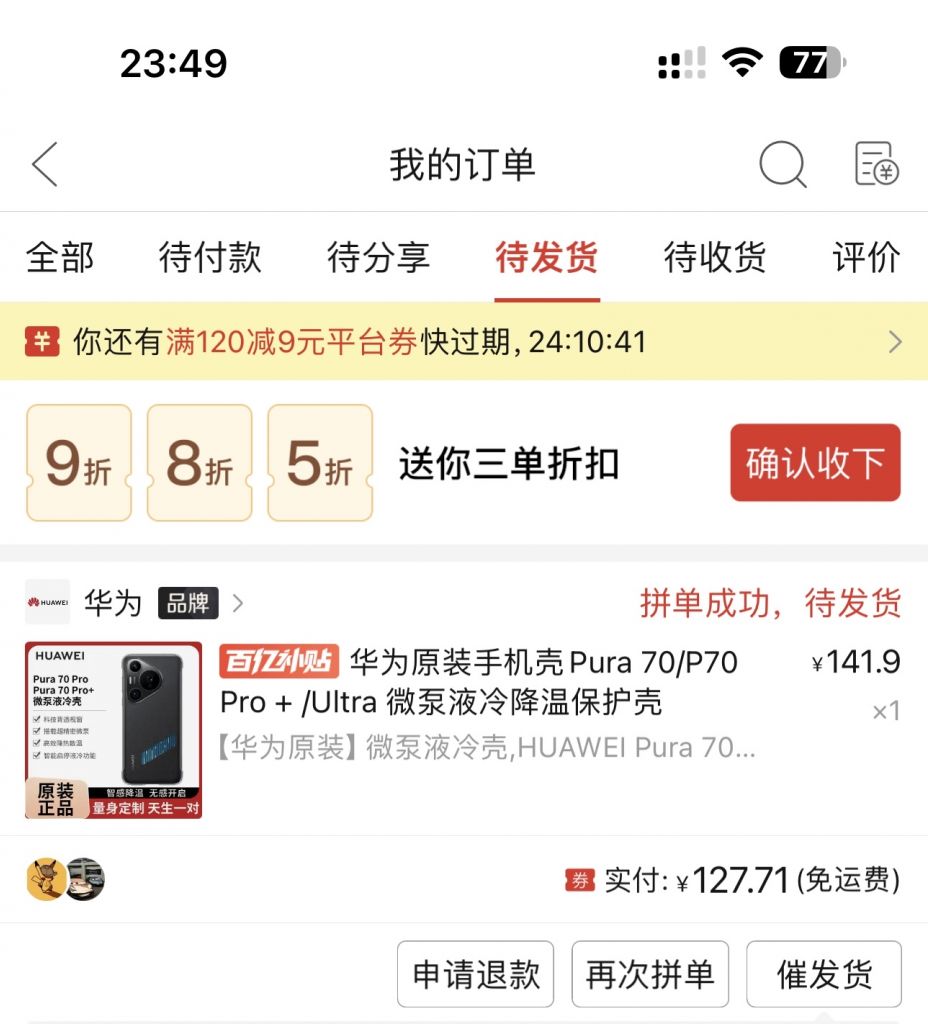Image resolution: width=928 pixels, height=1024 pixels.
Task: Click the coupon ticket icon in the yellow banner
Action: tap(41, 341)
